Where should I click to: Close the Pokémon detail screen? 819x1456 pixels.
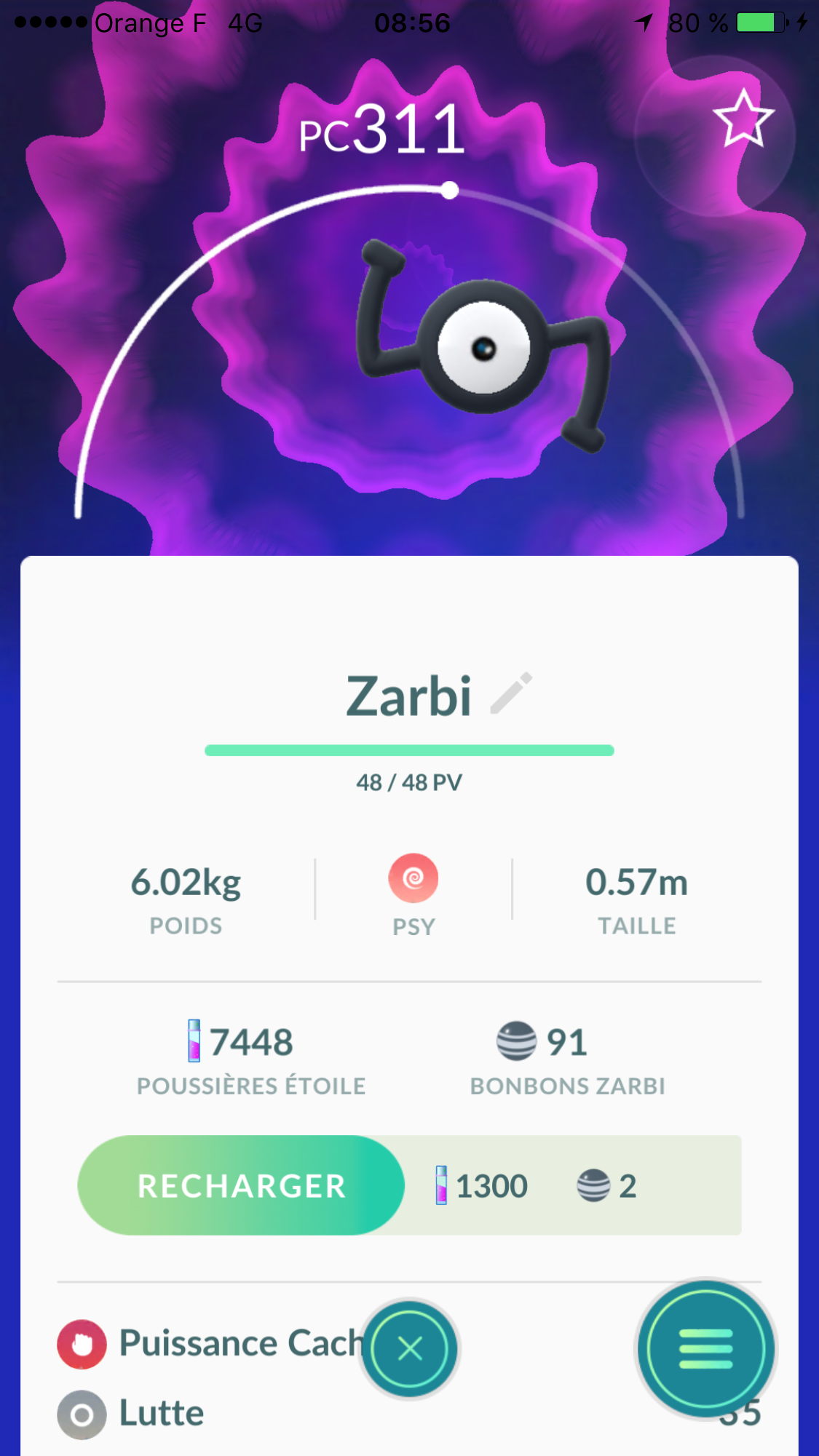coord(410,1348)
